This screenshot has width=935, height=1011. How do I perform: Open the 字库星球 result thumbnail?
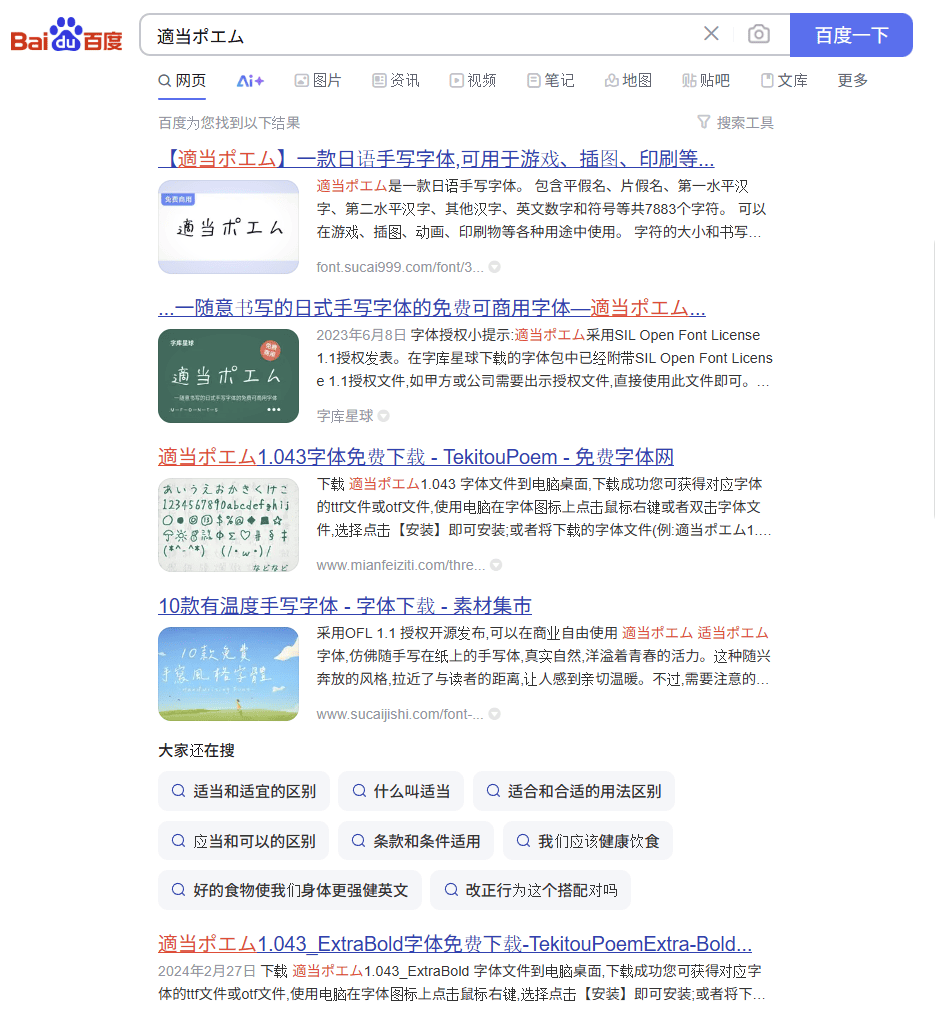click(228, 376)
